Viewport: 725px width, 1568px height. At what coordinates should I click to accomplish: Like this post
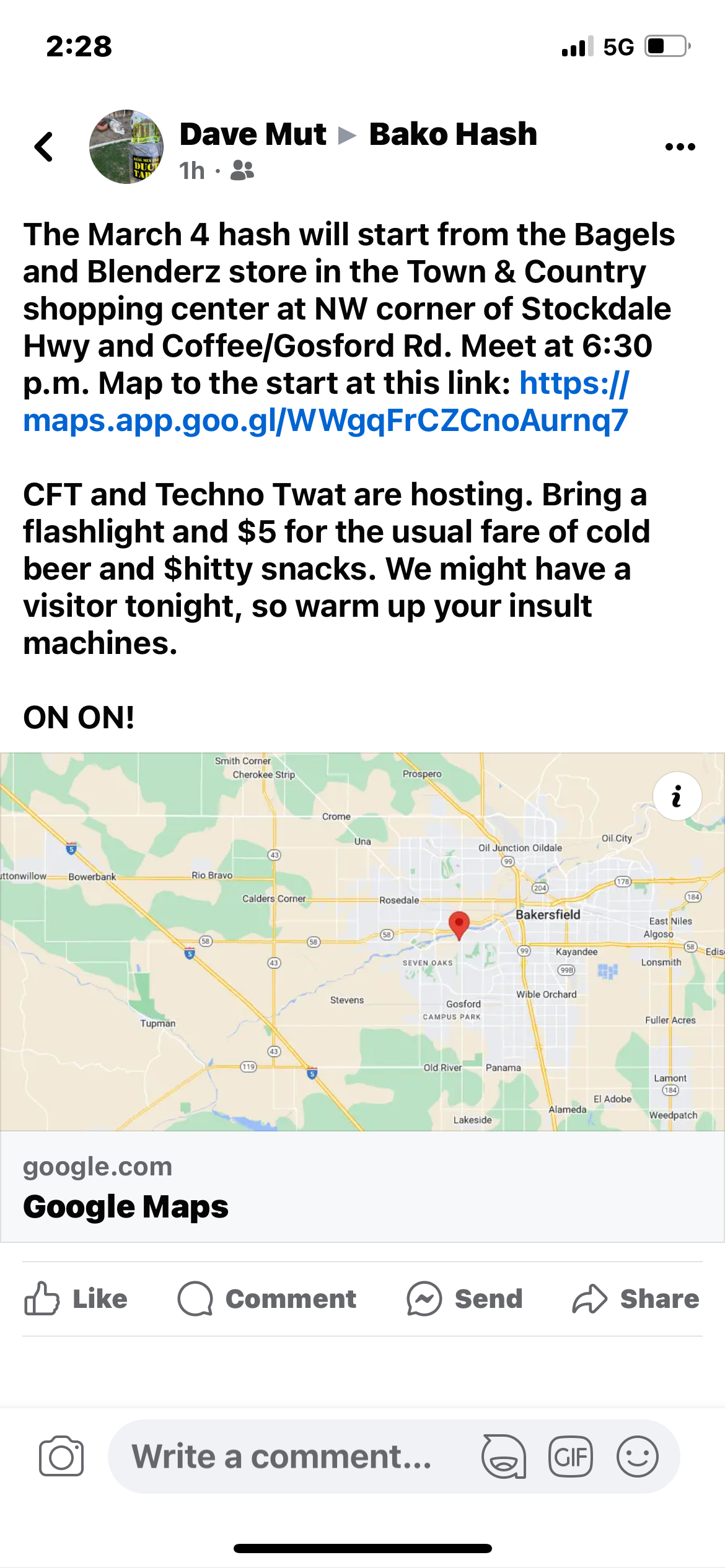coord(76,1299)
